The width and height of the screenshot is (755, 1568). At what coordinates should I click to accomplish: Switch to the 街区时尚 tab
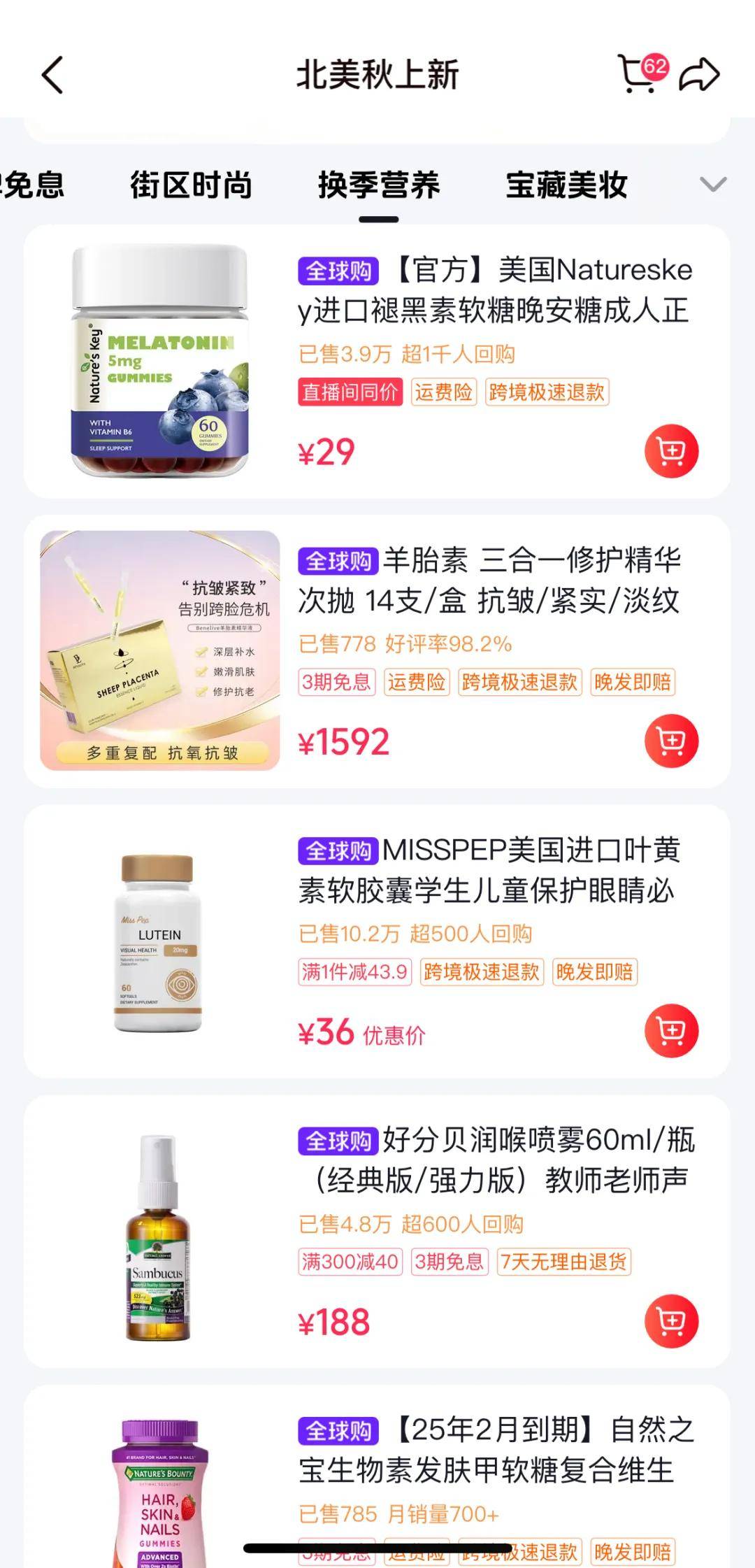click(x=191, y=185)
